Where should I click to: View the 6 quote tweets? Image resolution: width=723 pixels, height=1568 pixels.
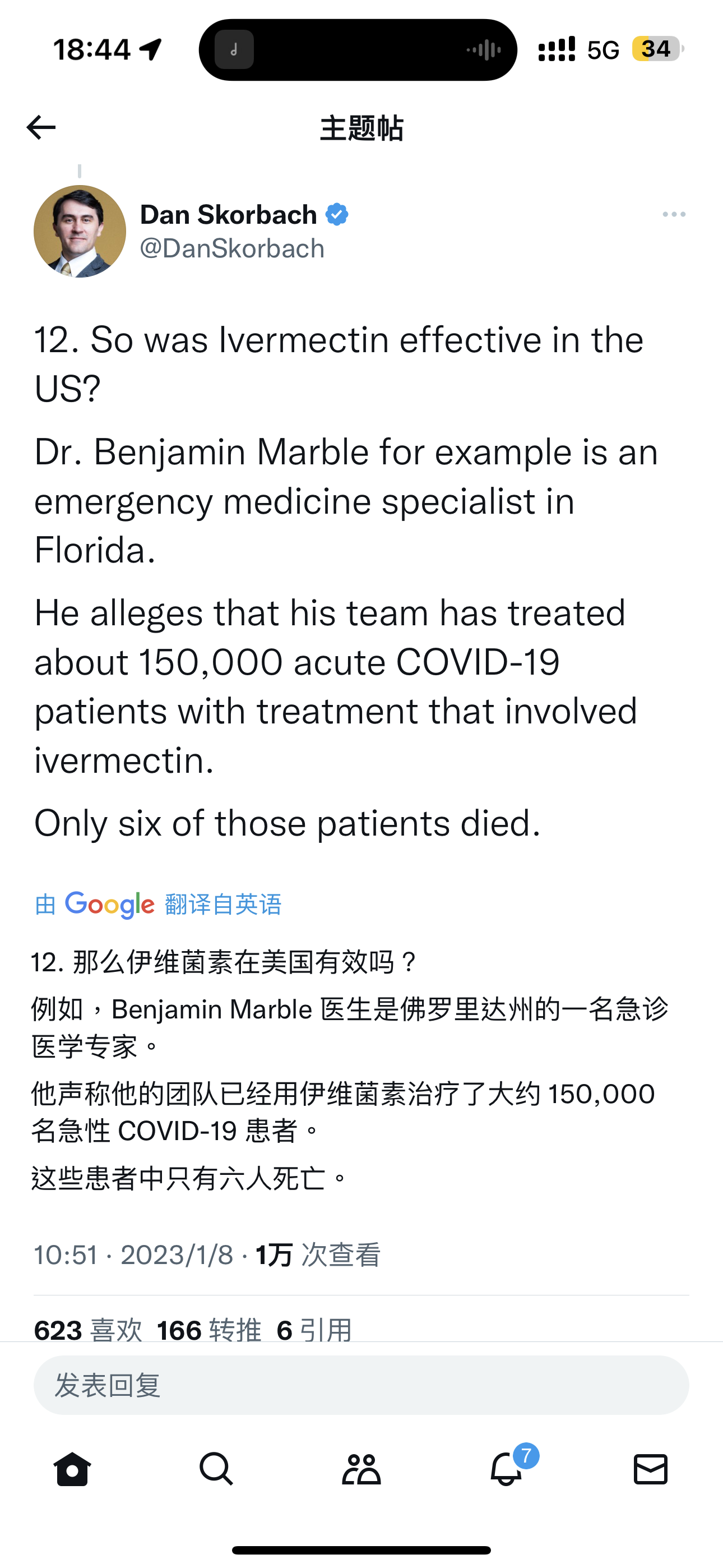coord(314,1330)
